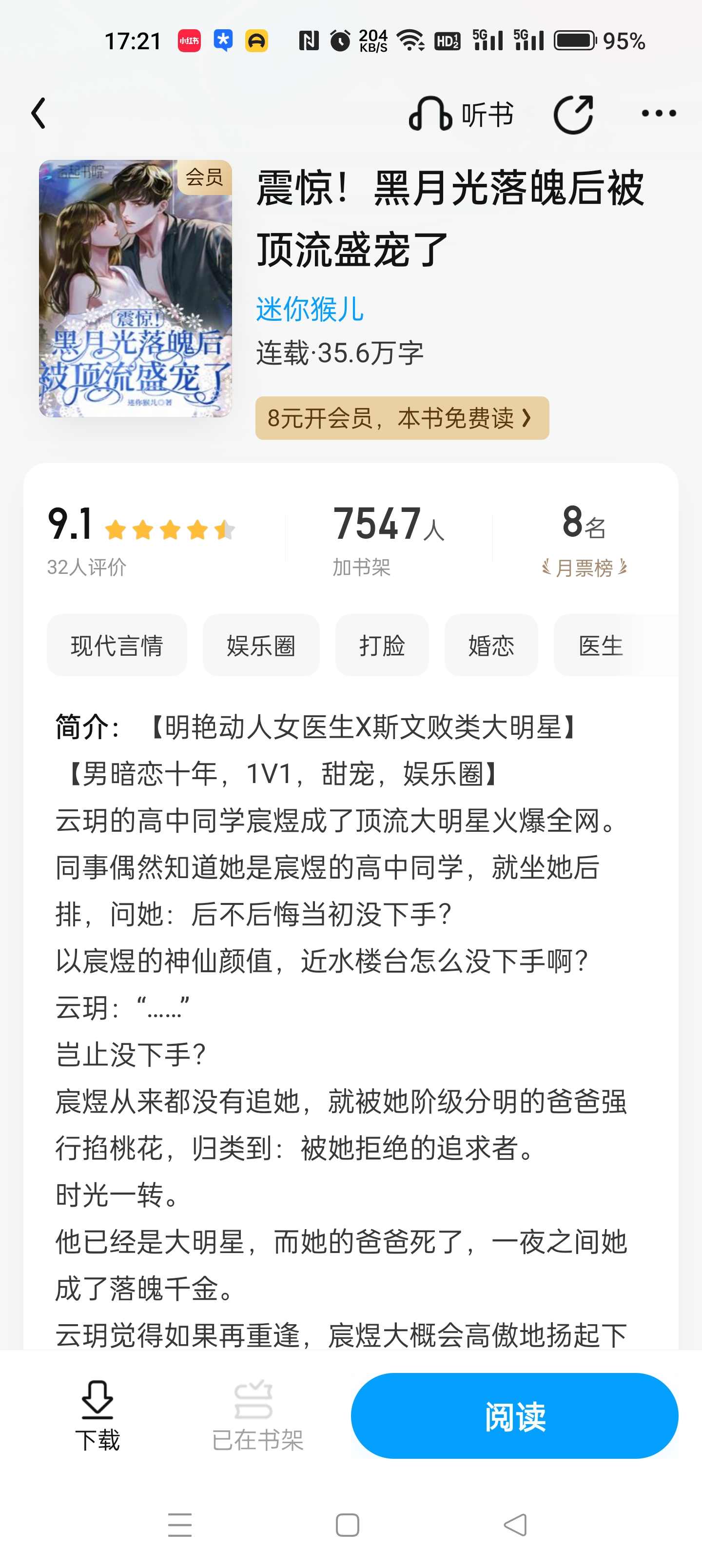Screen dimensions: 702x1568
Task: Go to the system home screen
Action: [348, 1526]
